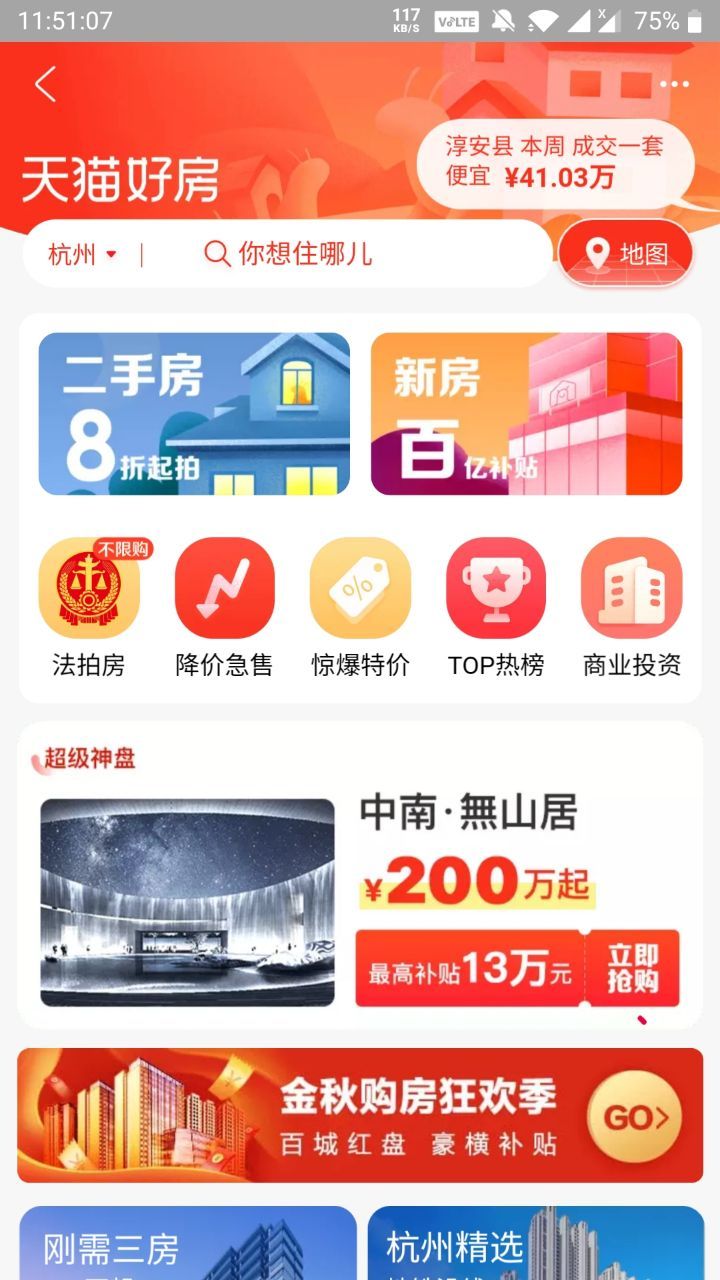
Task: Open the 刚需三房 listings card
Action: click(x=185, y=1244)
